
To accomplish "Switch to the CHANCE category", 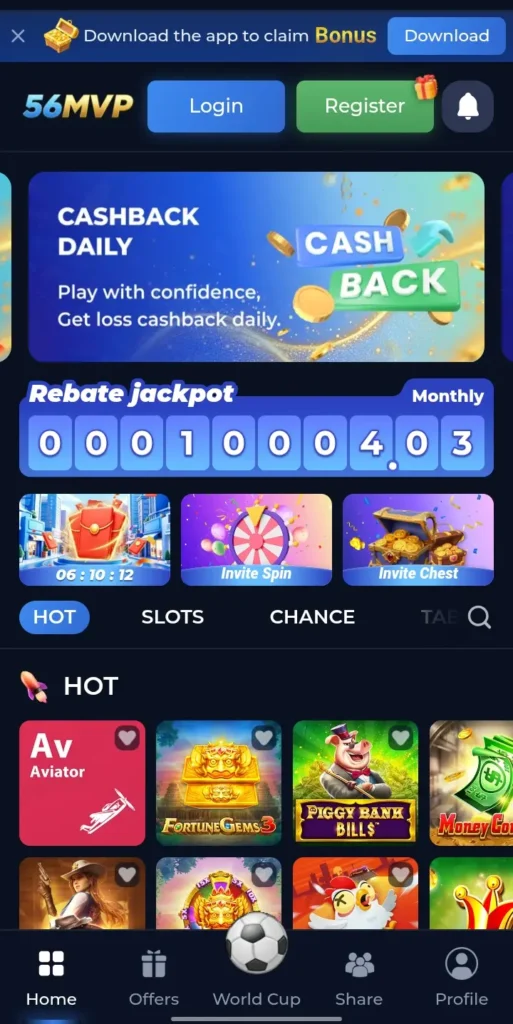I will click(313, 617).
